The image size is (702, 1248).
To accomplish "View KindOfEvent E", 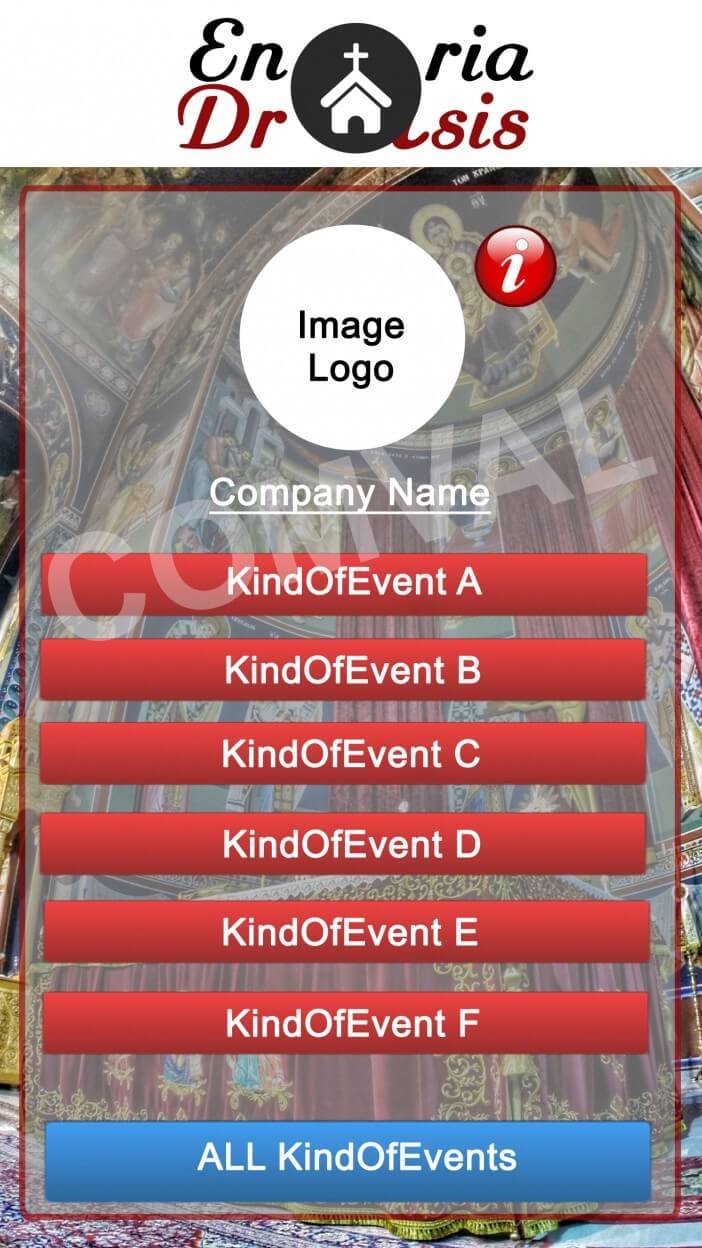I will point(345,932).
